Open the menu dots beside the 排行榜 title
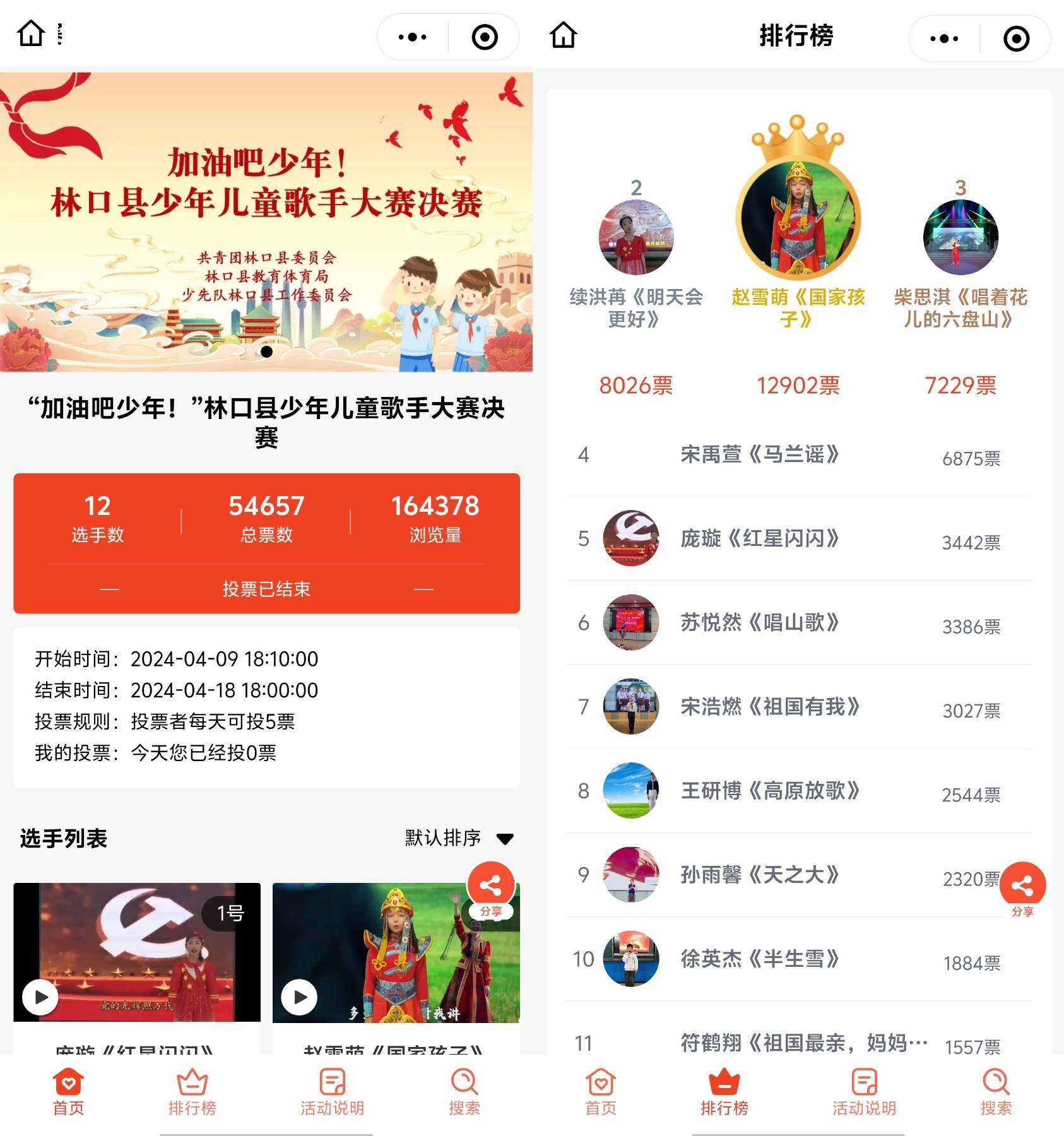 (x=944, y=38)
